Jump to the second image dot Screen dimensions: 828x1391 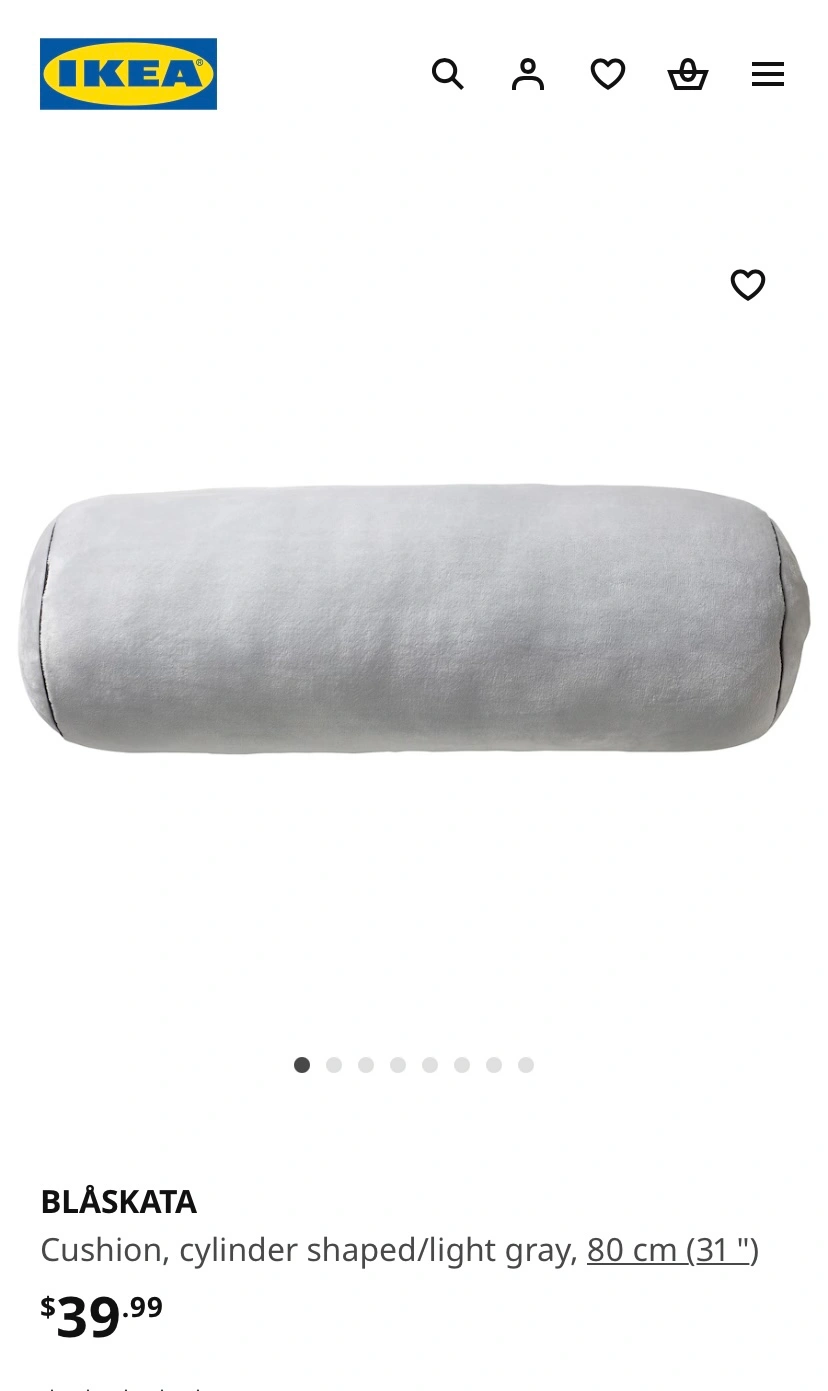pyautogui.click(x=334, y=1065)
